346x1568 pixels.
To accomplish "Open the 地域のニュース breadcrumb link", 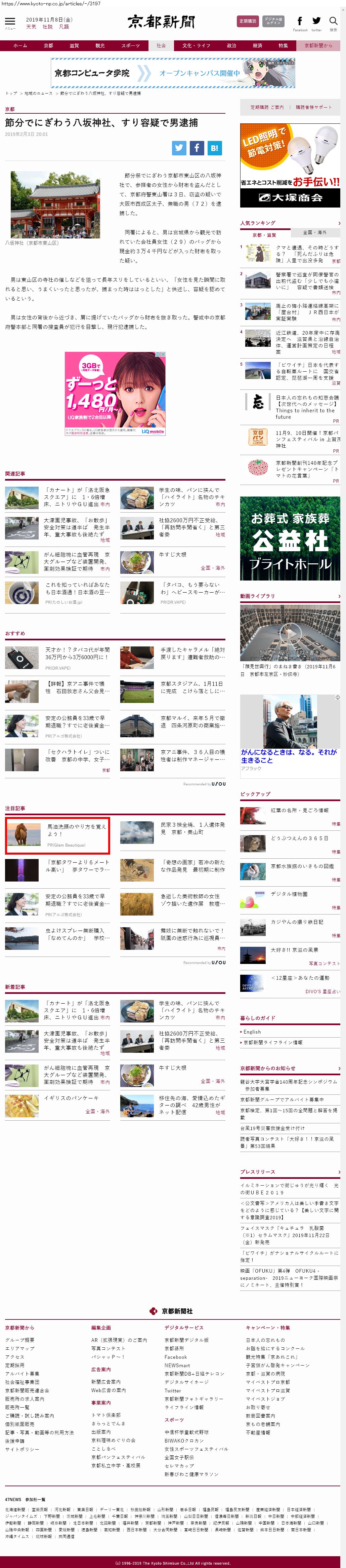I will pos(38,93).
